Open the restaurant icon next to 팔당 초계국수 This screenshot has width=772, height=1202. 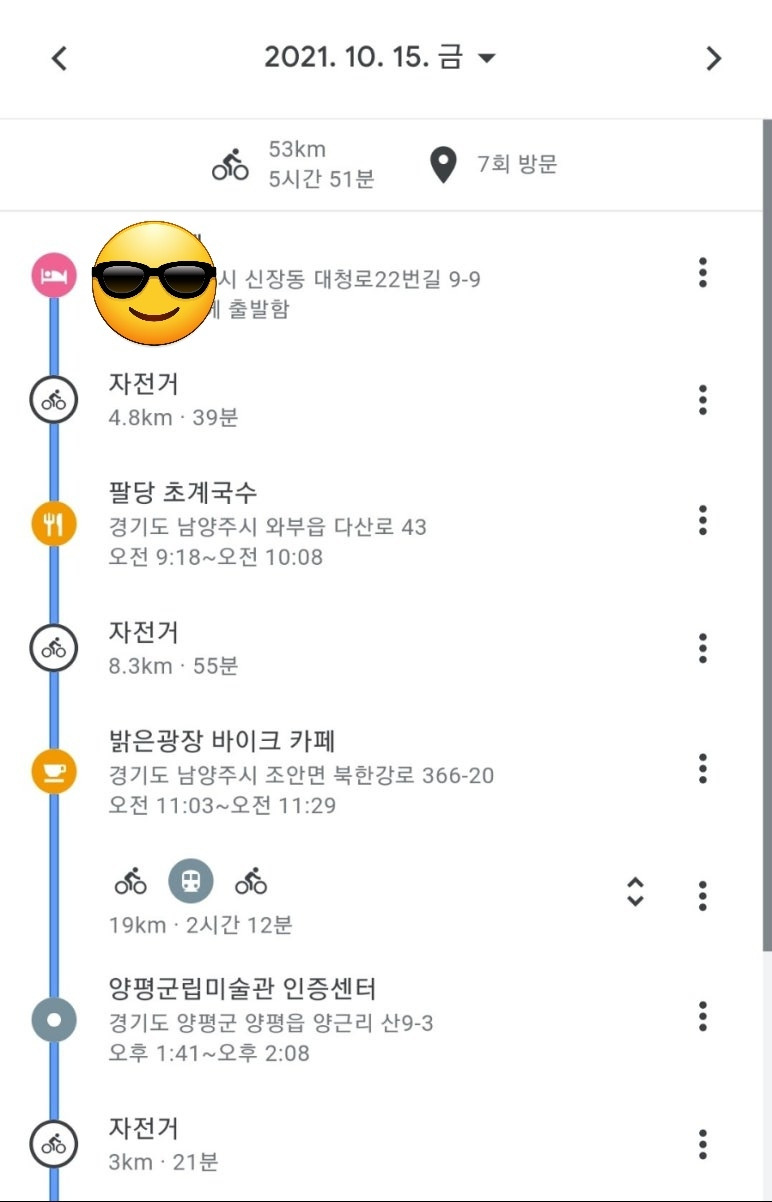tap(52, 523)
